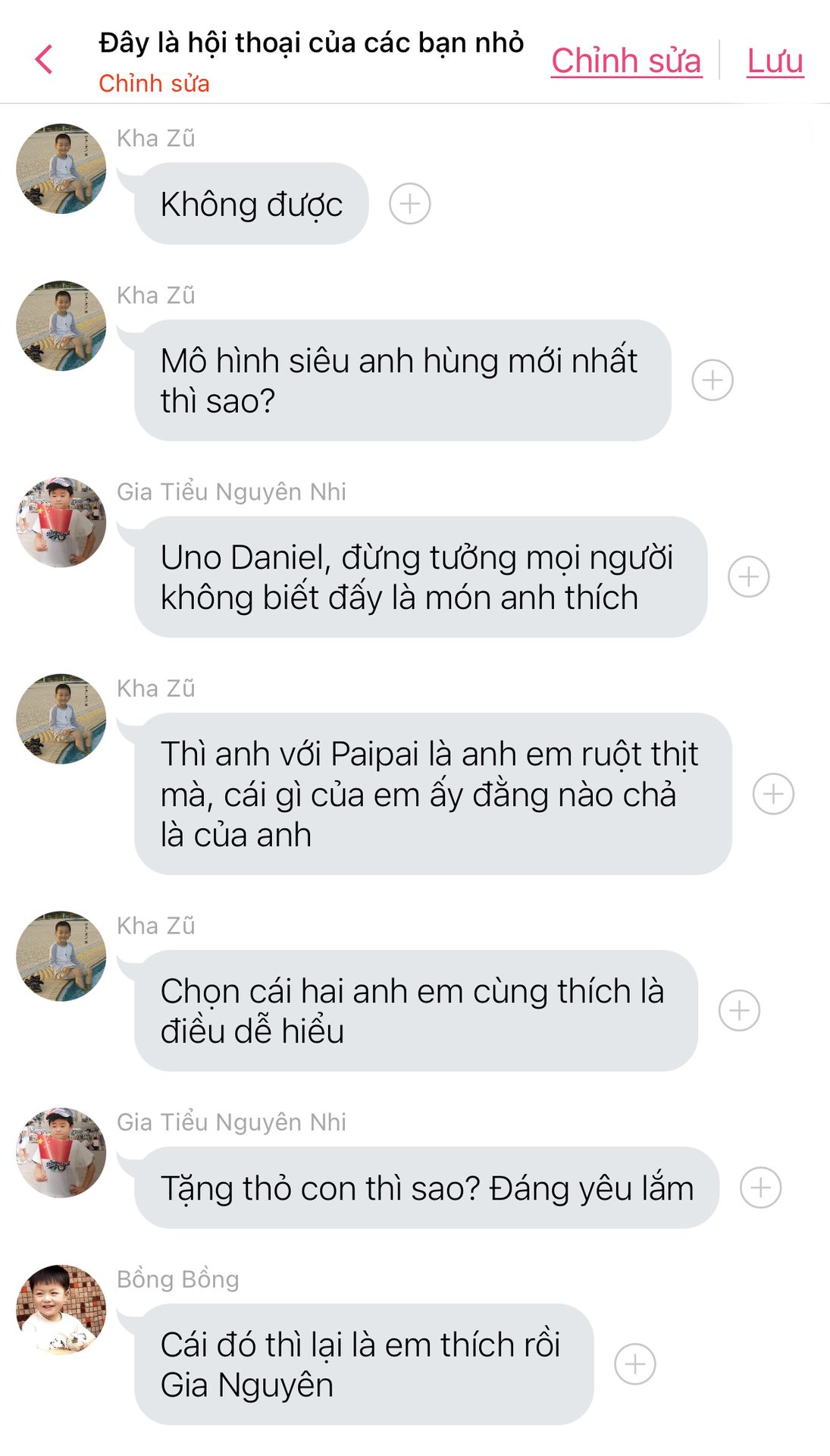Tap plus beside "Thì anh với Paipai" message
830x1456 pixels.
pos(773,794)
